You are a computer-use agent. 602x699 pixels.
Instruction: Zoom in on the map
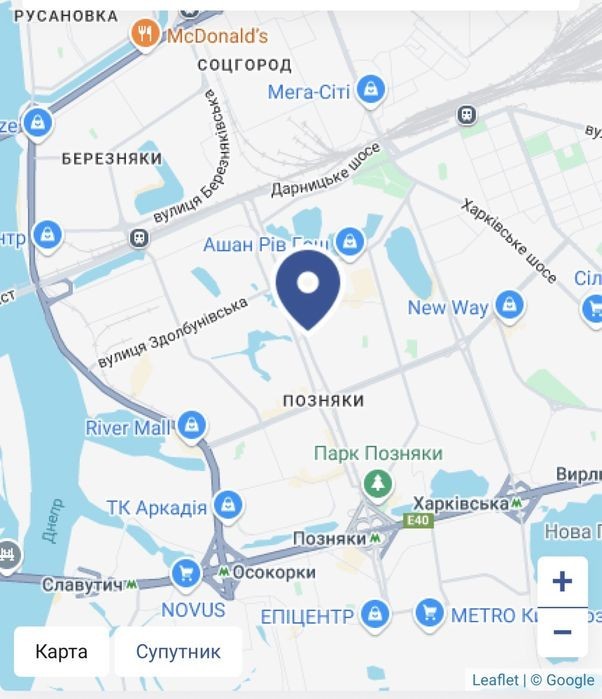coord(562,581)
